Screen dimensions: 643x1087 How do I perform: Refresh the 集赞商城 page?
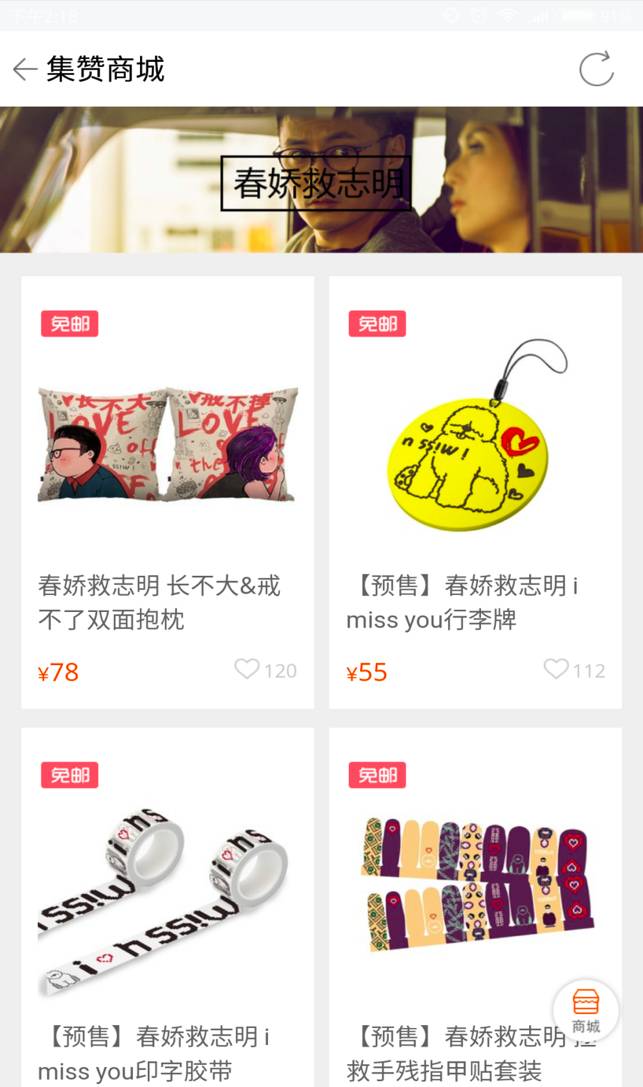597,69
